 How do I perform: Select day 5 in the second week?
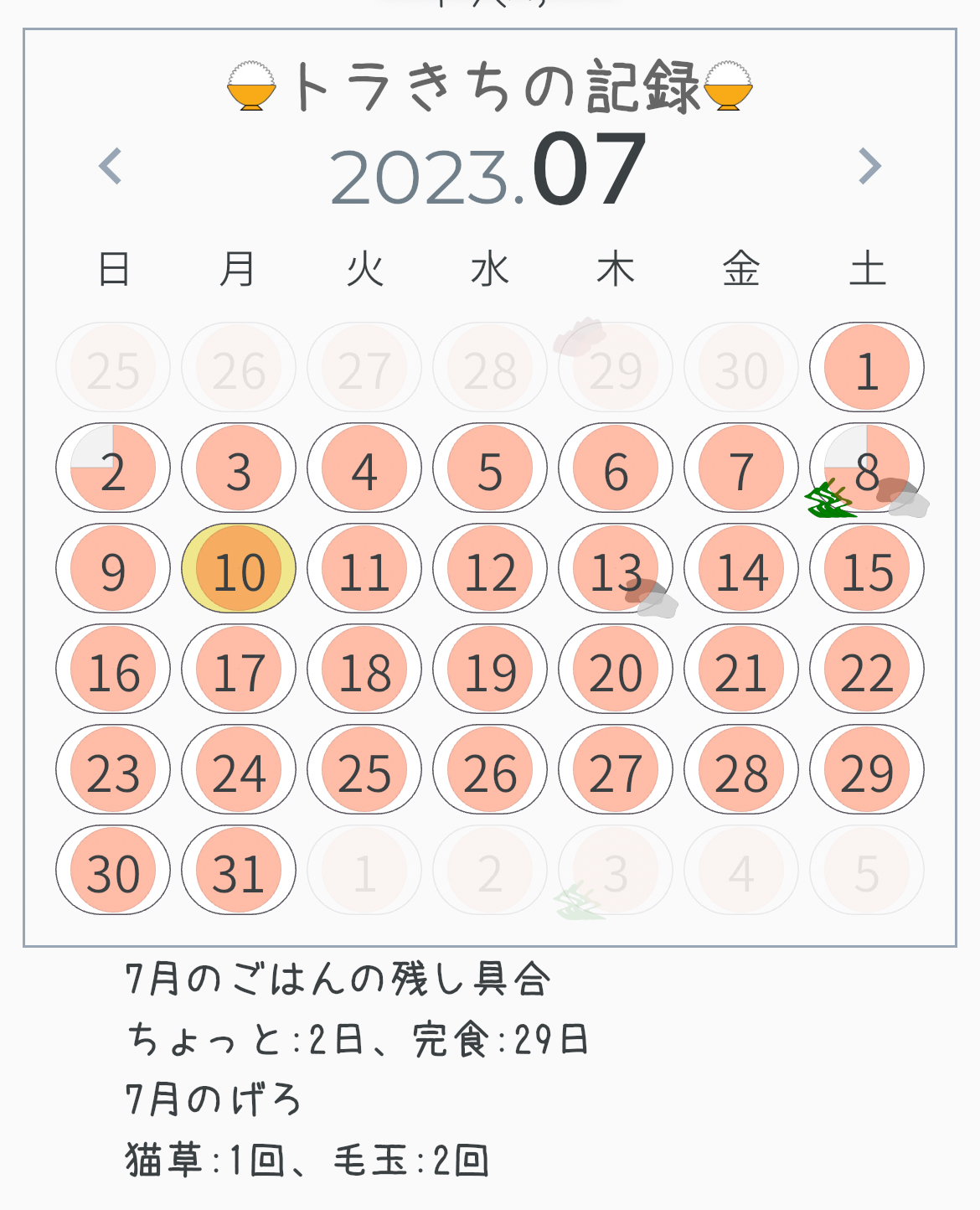(x=490, y=468)
